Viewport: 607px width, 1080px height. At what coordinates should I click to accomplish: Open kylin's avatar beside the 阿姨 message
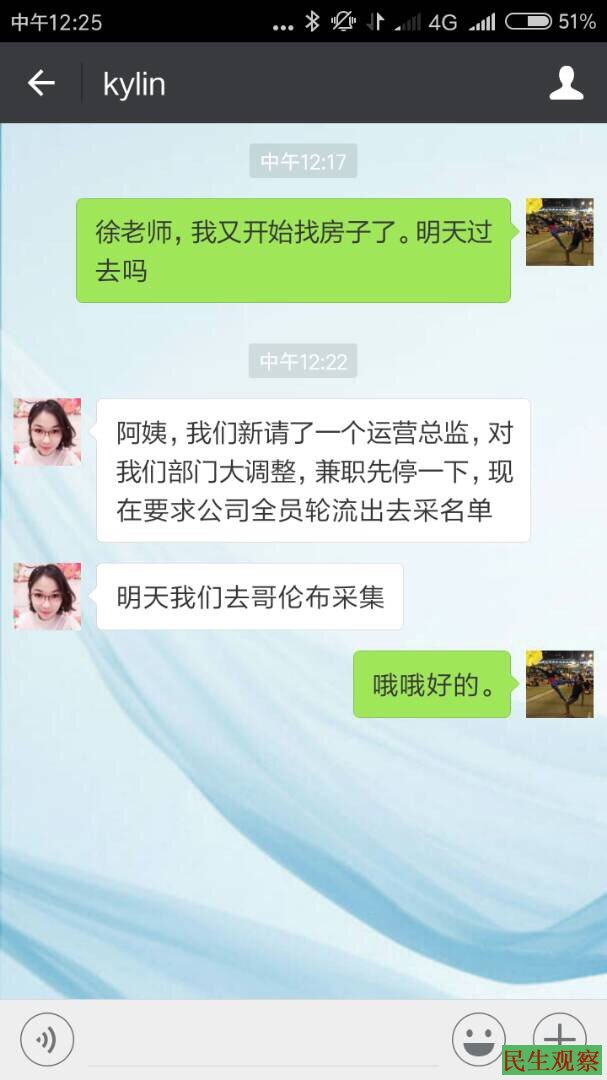[47, 432]
